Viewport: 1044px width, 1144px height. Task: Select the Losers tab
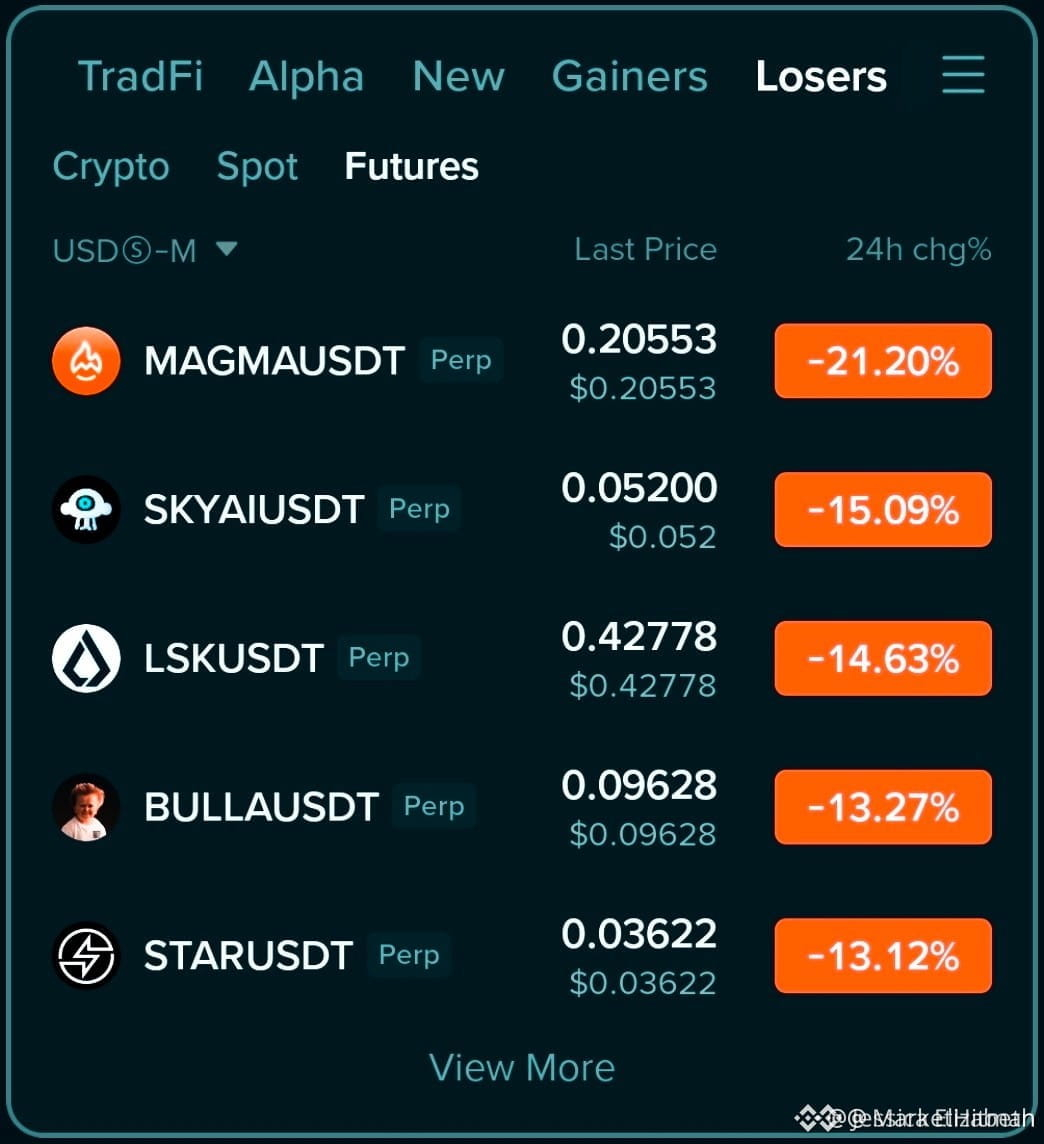[x=821, y=76]
